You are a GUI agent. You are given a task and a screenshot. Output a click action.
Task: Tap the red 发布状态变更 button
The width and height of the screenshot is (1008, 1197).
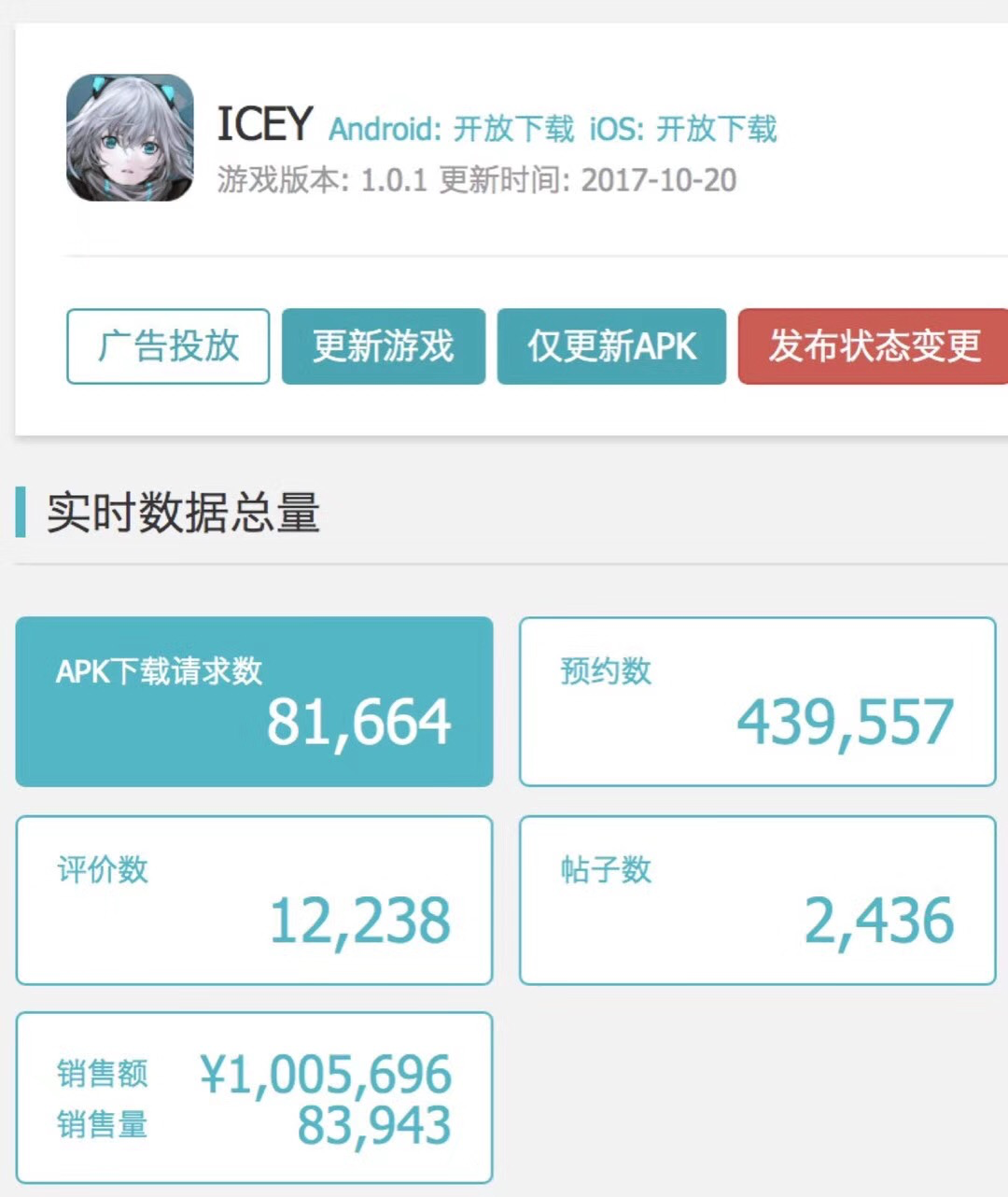[x=874, y=346]
